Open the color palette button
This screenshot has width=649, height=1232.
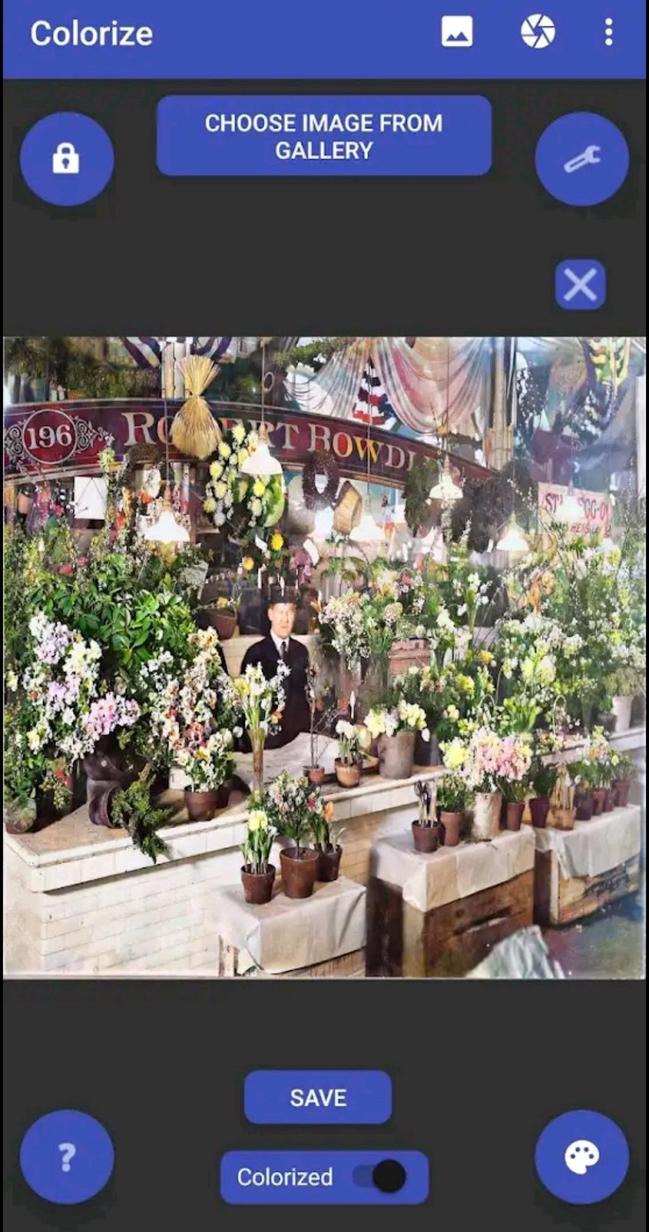[x=581, y=1157]
